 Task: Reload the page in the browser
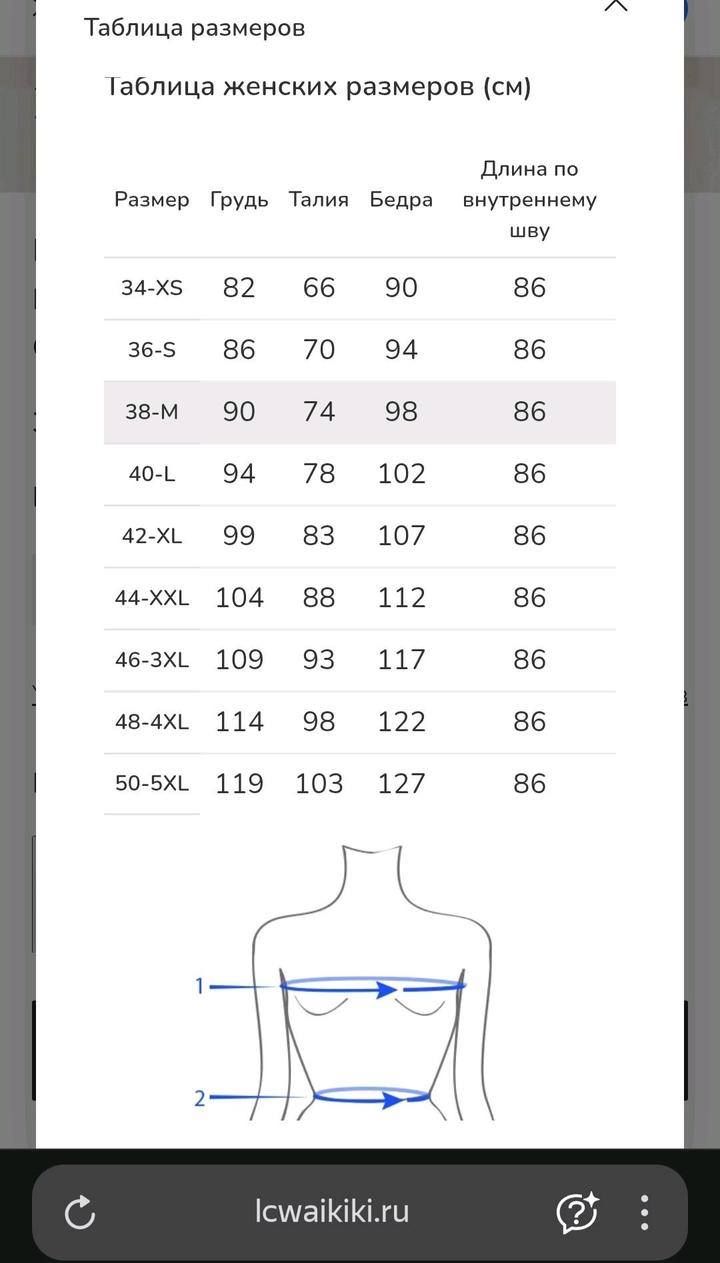(79, 1212)
